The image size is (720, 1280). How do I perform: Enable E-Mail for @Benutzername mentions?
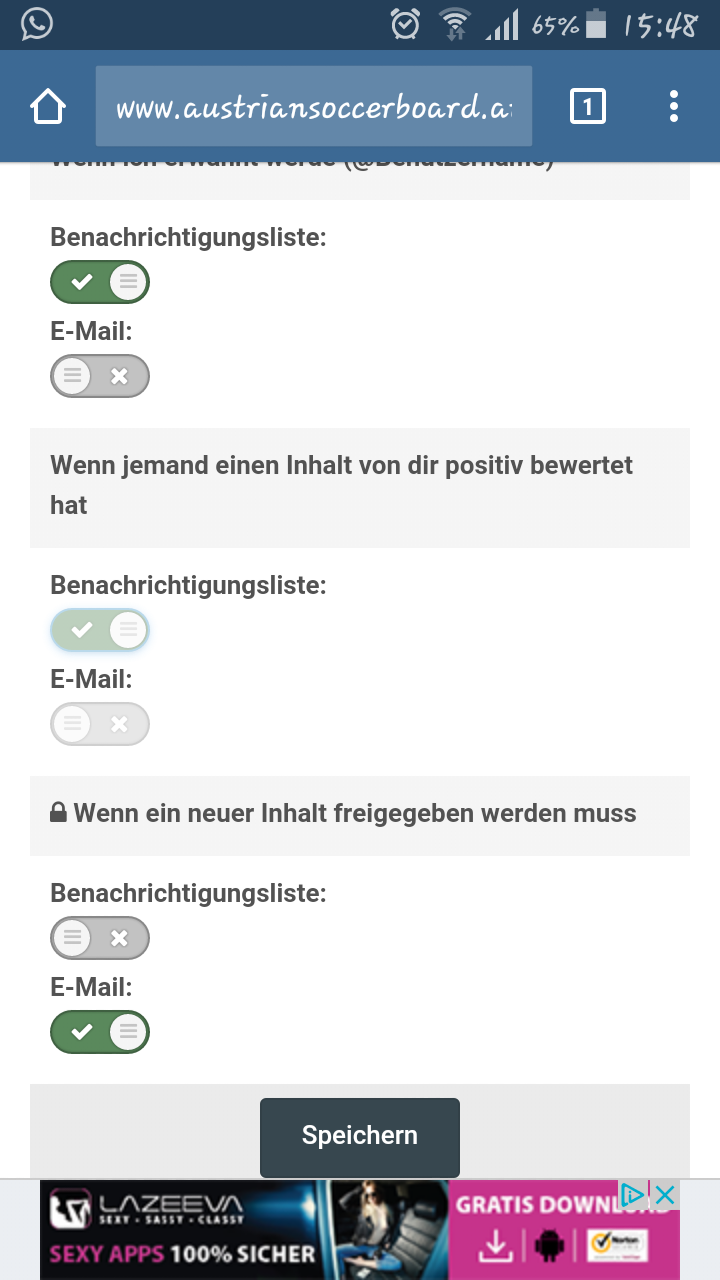coord(100,376)
